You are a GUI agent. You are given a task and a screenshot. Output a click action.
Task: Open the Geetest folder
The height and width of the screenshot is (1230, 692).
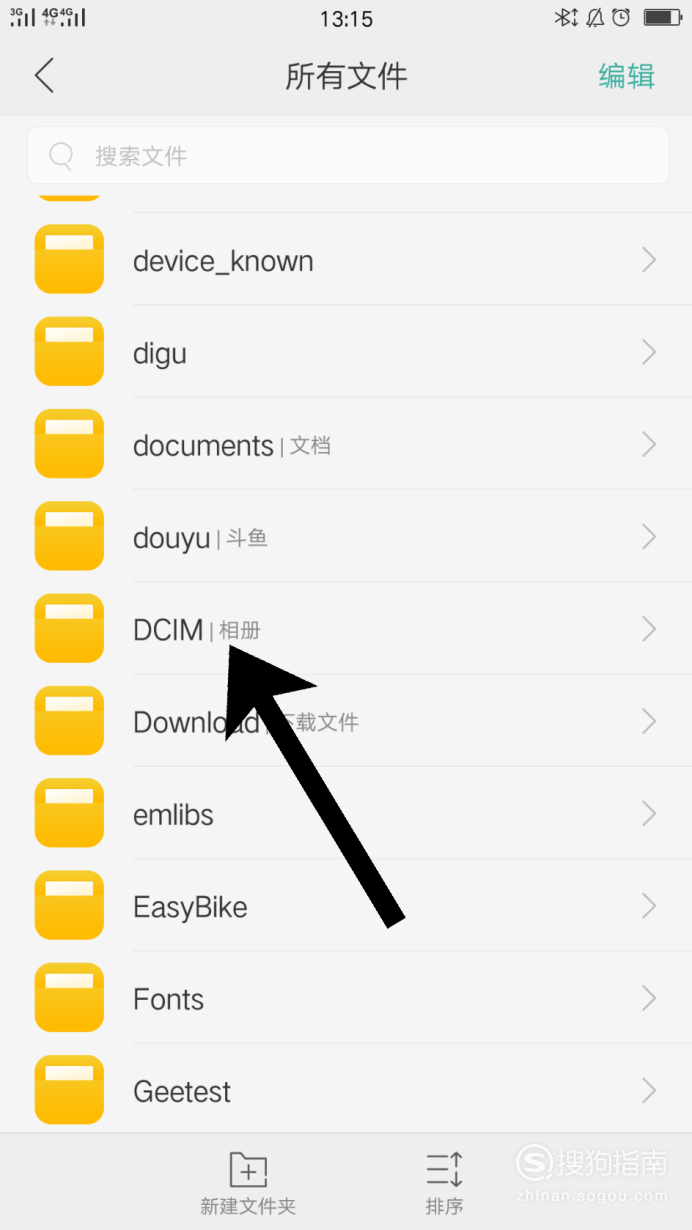click(346, 1090)
